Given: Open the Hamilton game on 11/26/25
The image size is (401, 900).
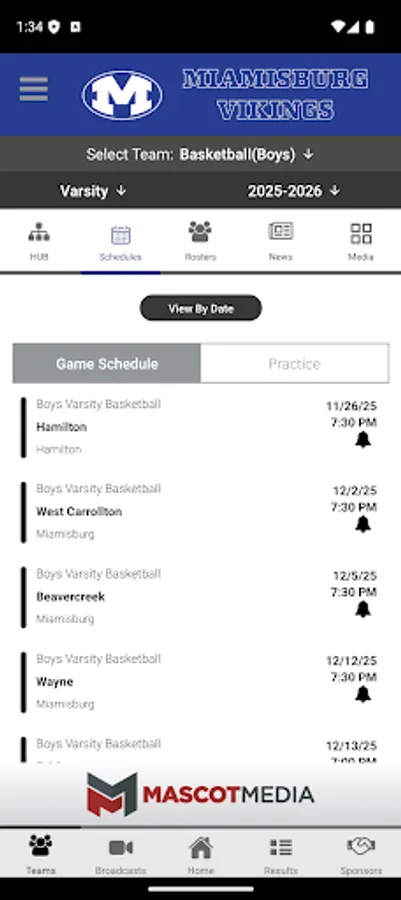Looking at the screenshot, I should (x=200, y=426).
